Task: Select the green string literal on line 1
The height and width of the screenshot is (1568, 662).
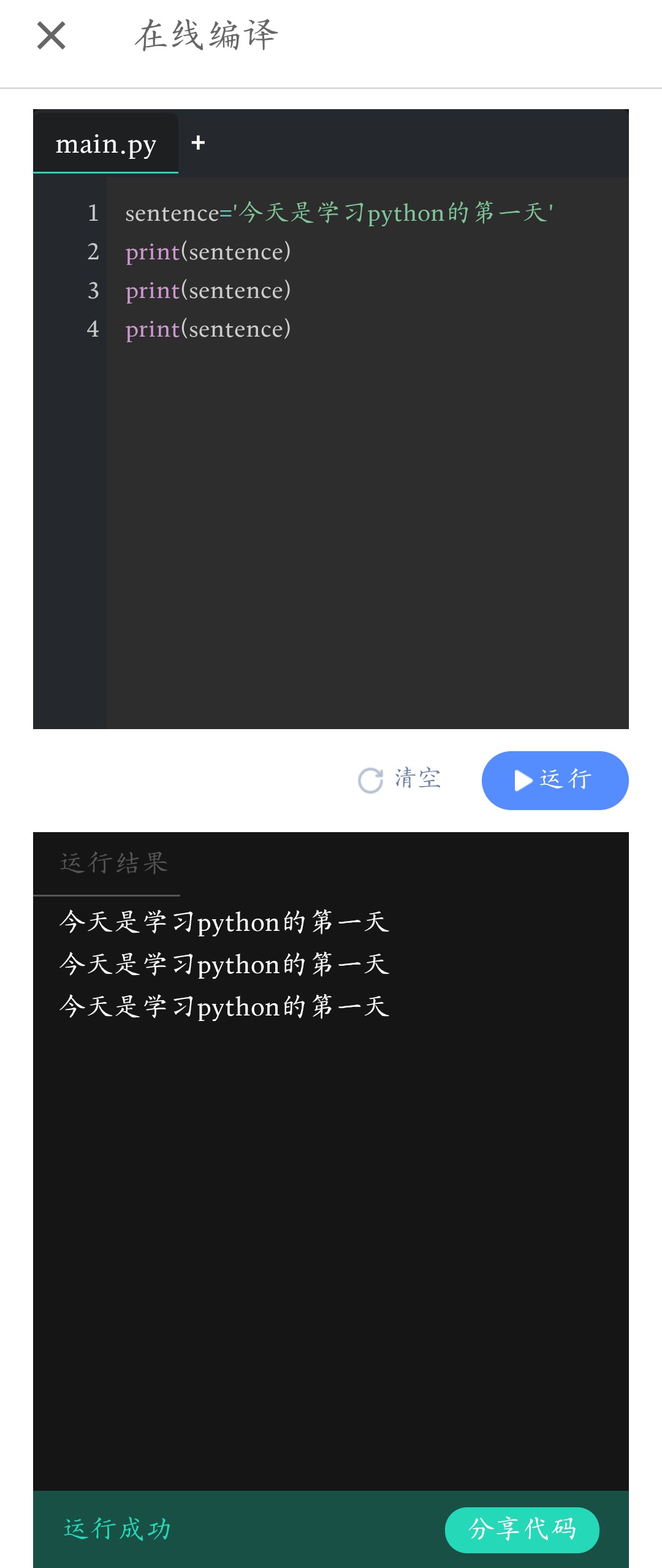Action: (x=395, y=213)
